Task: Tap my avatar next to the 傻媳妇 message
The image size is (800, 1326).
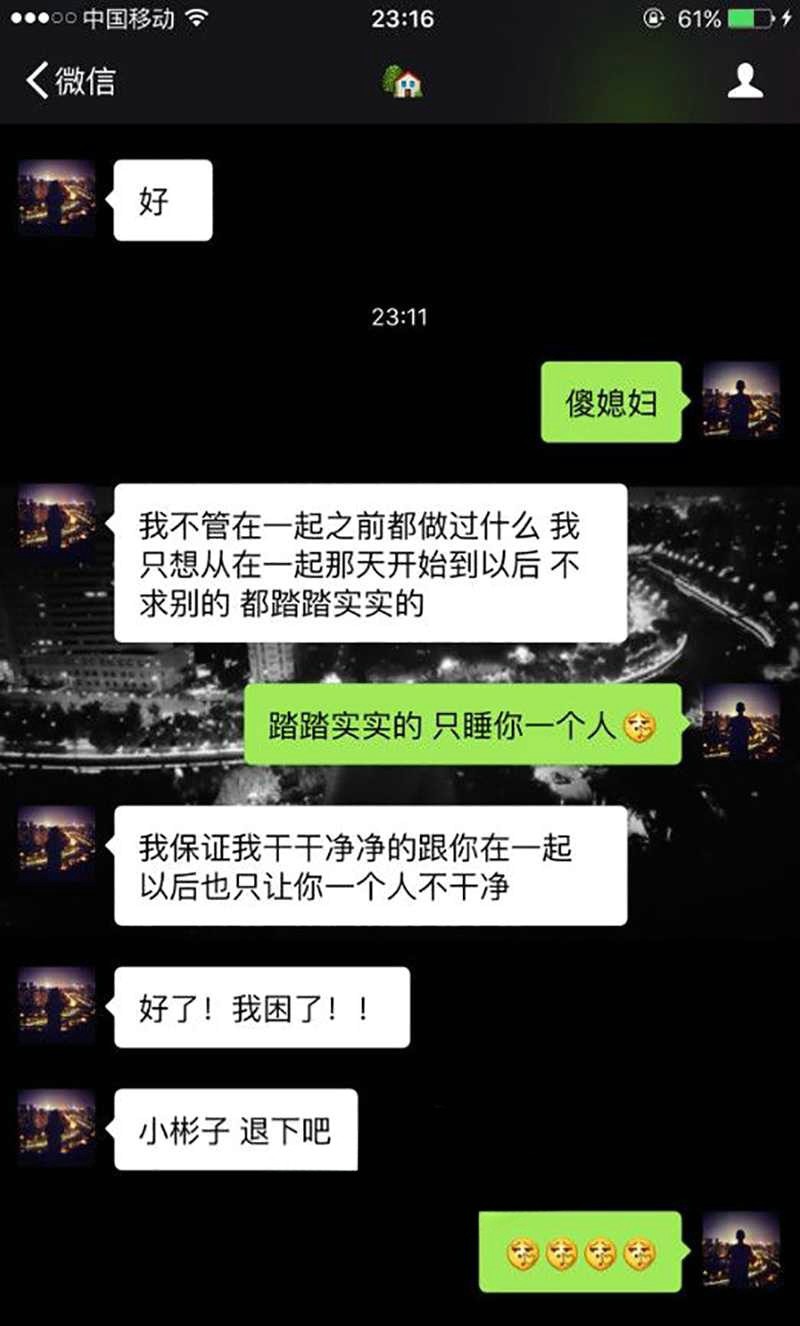Action: pyautogui.click(x=741, y=400)
